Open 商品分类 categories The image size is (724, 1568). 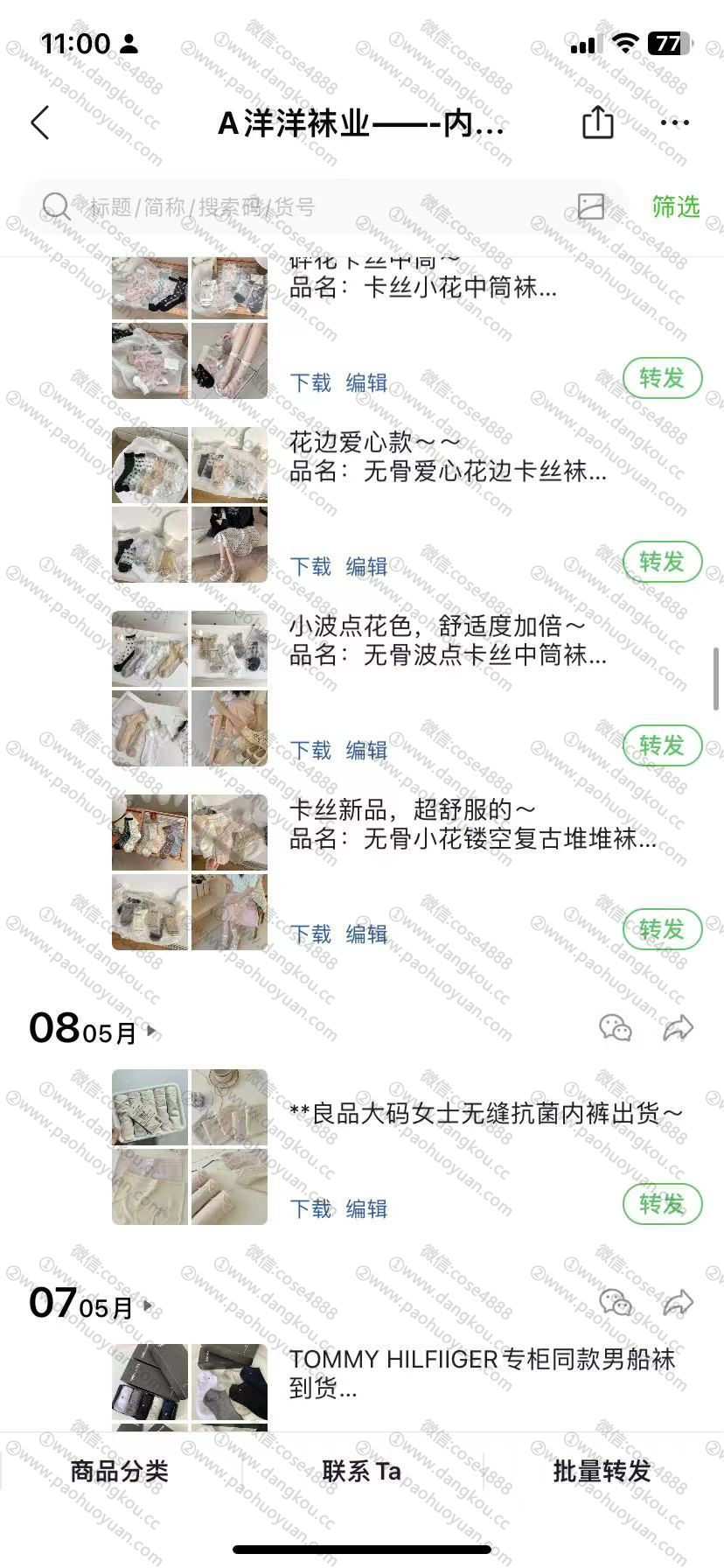[x=120, y=1471]
